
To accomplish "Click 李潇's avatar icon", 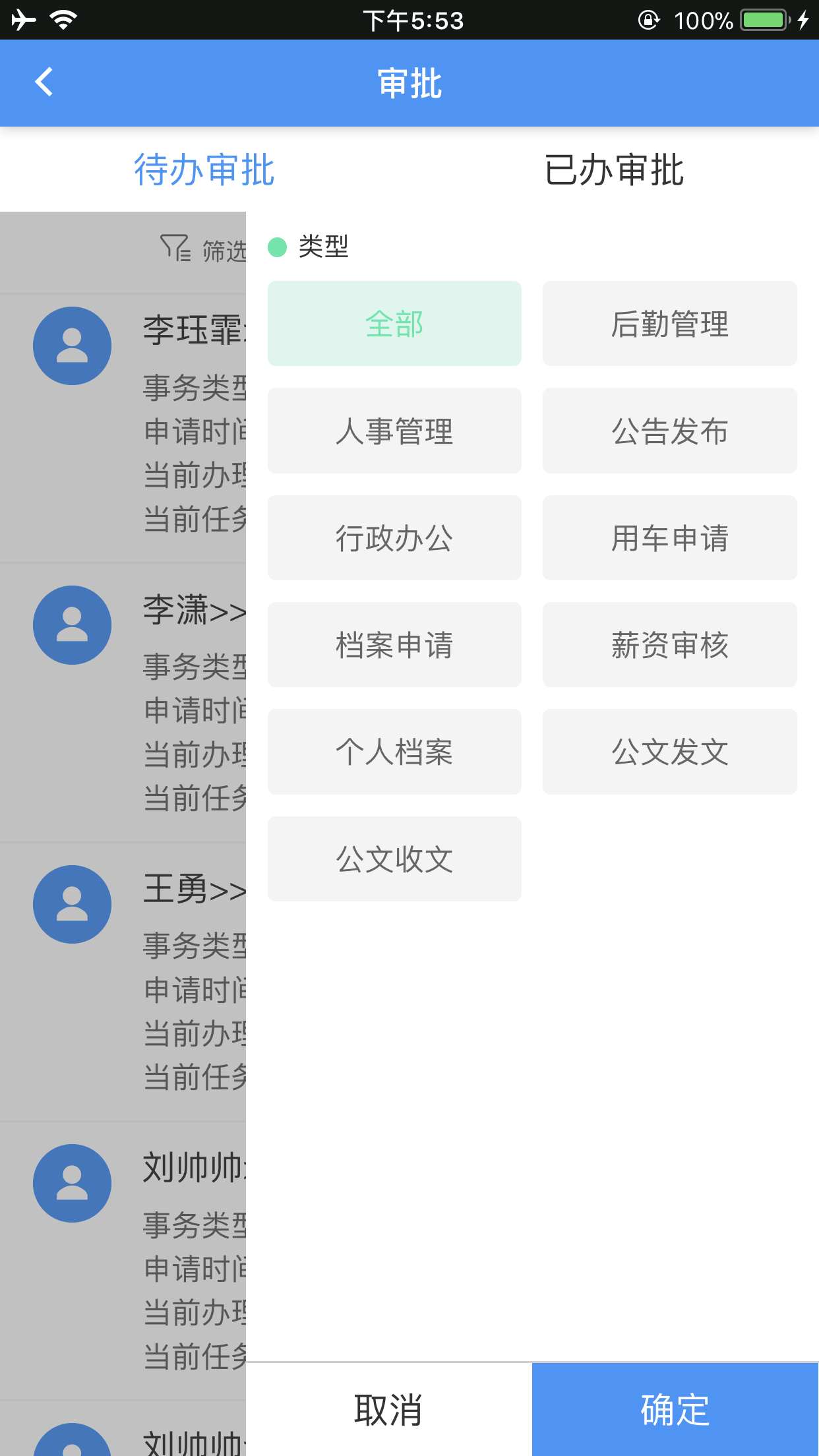I will tap(73, 625).
